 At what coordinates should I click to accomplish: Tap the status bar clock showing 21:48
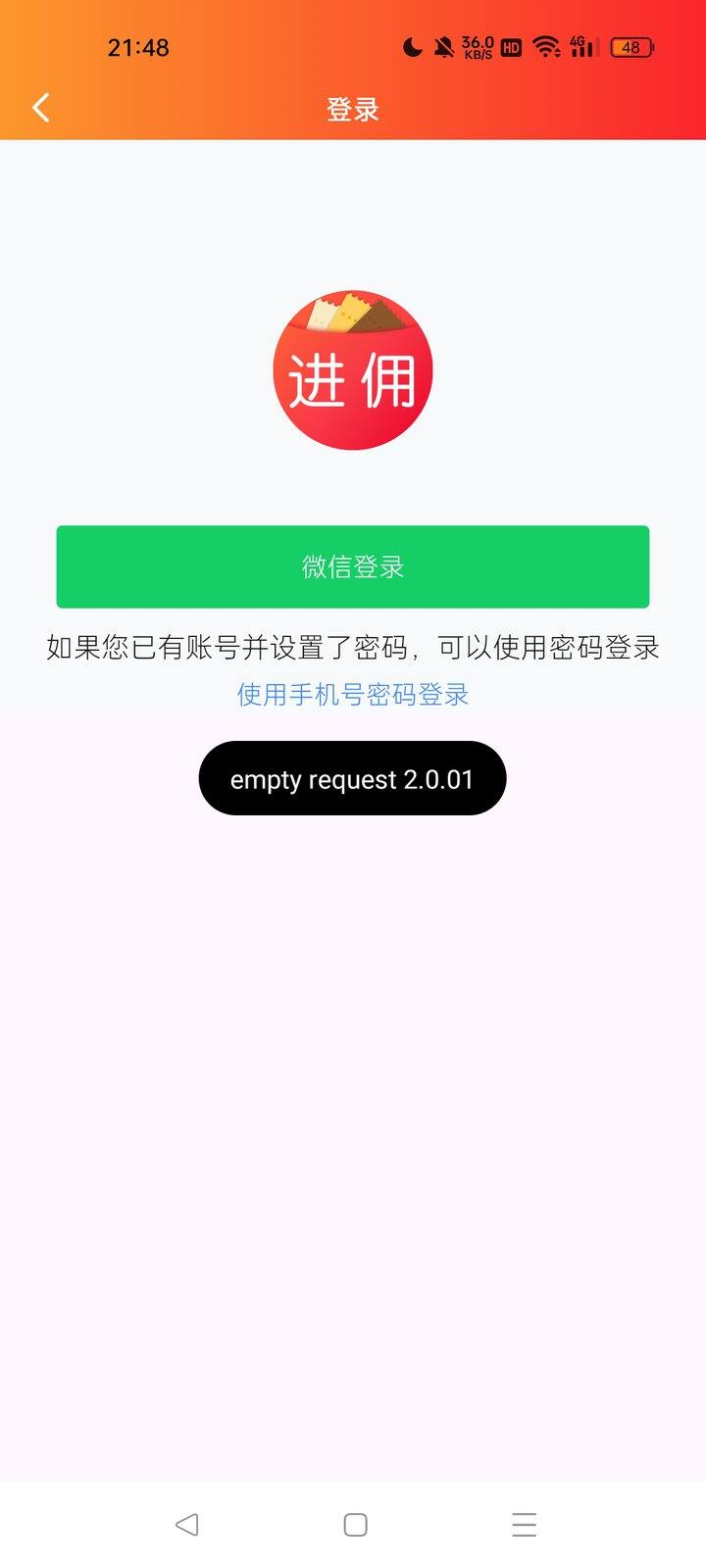click(x=138, y=47)
